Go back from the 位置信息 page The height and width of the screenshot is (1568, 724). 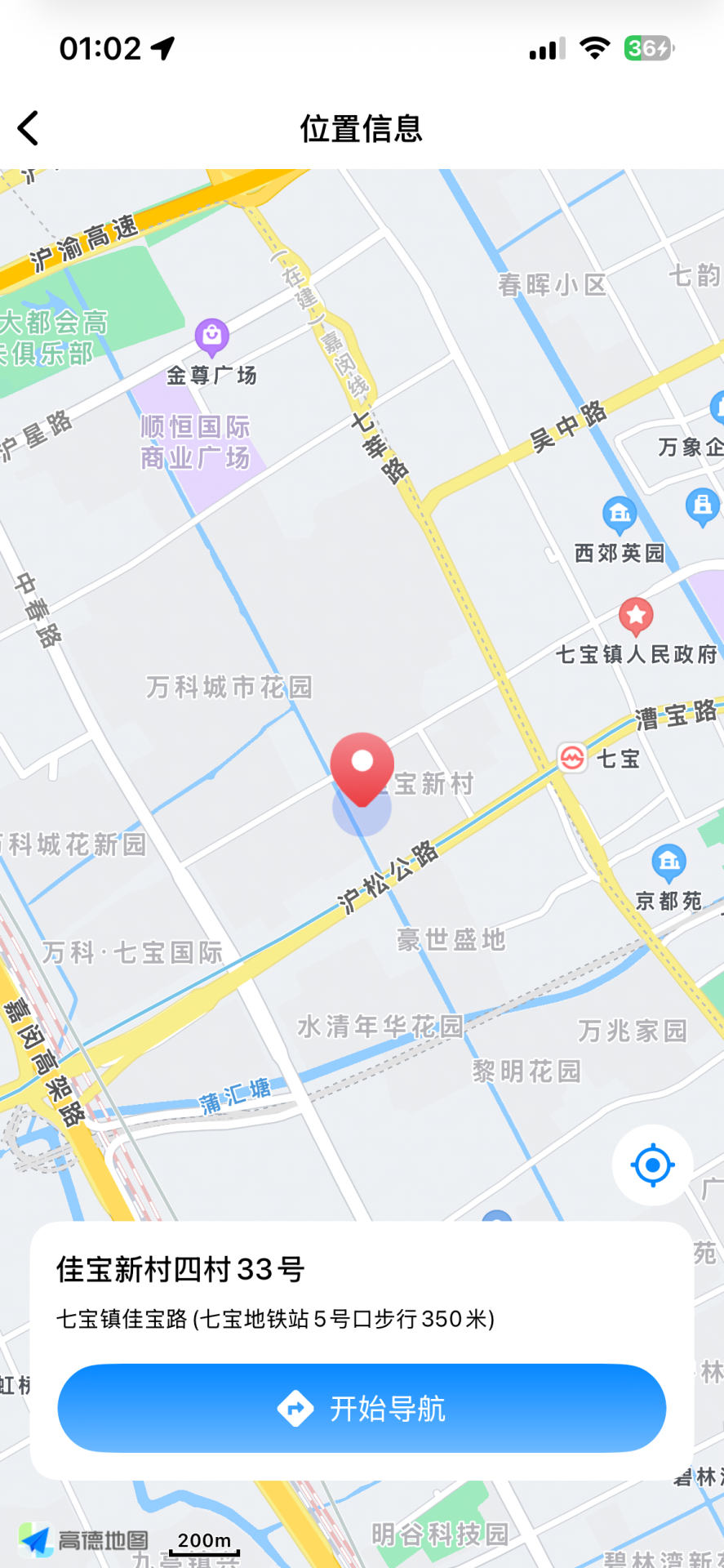29,128
